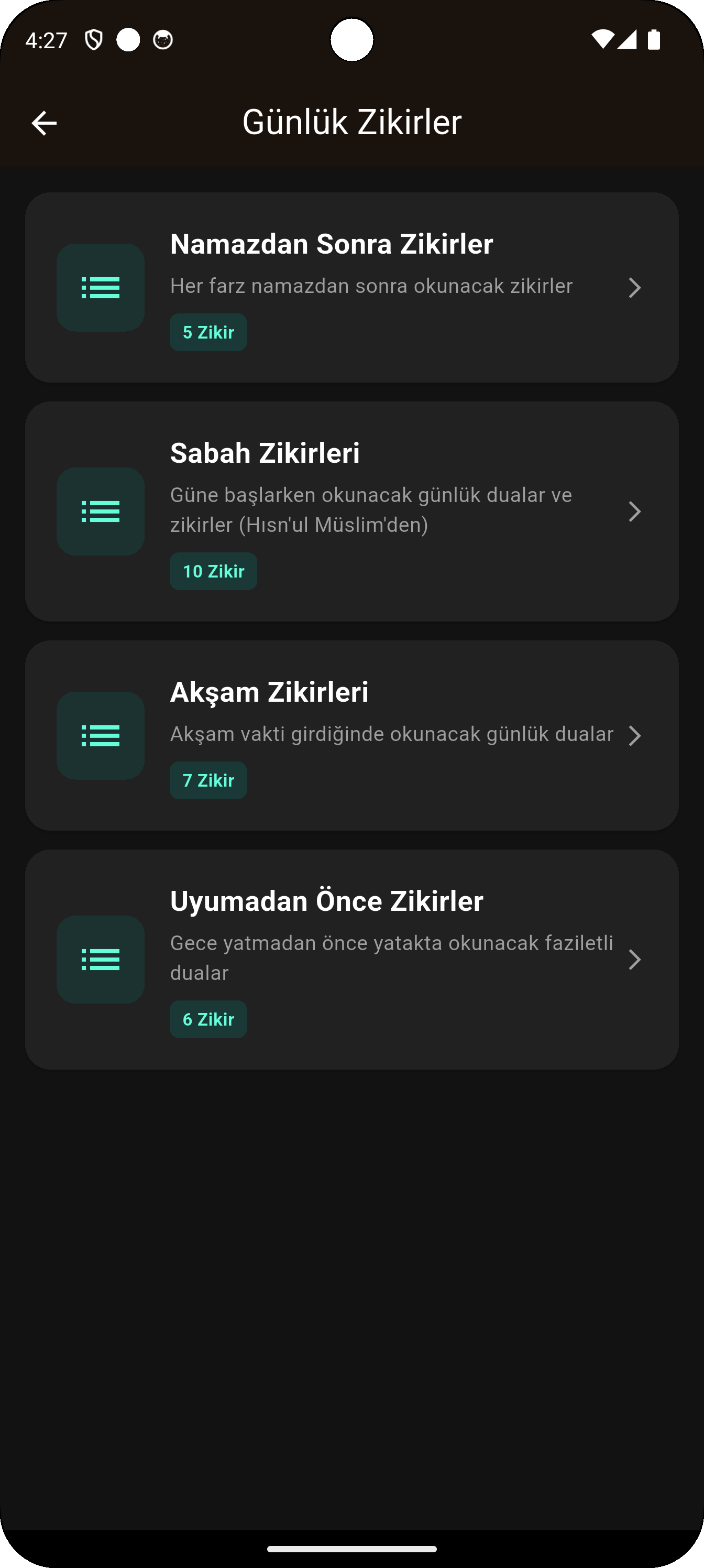Open the Uyumadan Önce Zikirler card
704x1568 pixels.
351,960
